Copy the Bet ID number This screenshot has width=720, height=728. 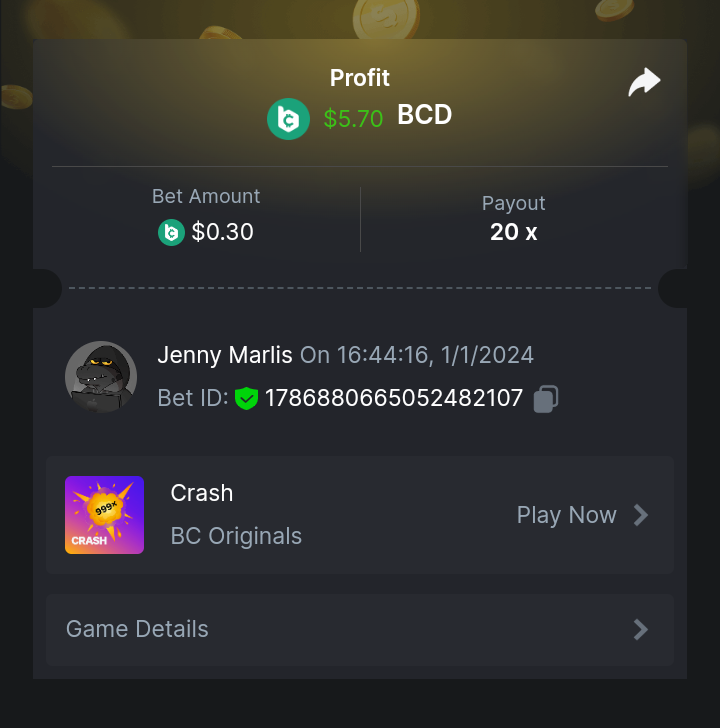[x=545, y=399]
